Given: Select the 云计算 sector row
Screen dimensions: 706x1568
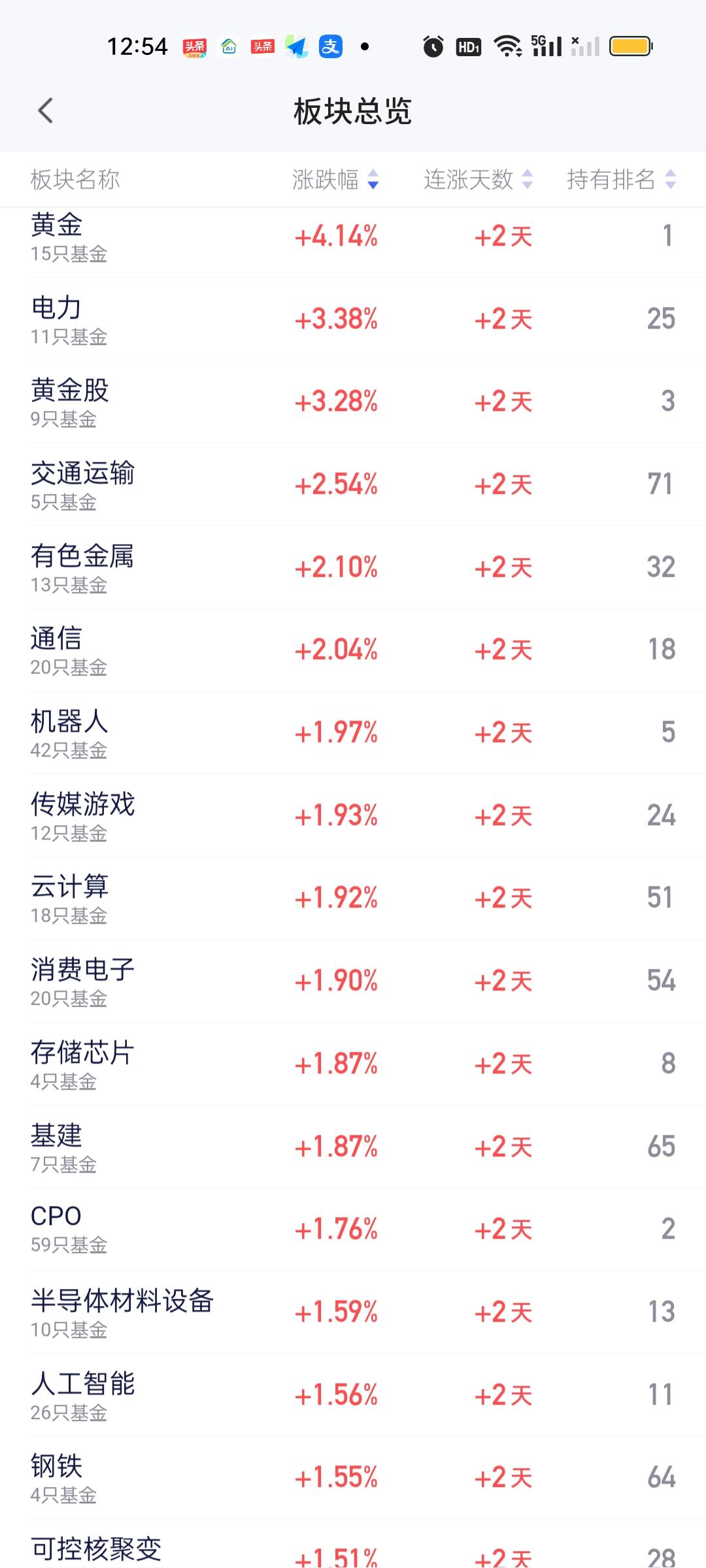Looking at the screenshot, I should pyautogui.click(x=353, y=898).
